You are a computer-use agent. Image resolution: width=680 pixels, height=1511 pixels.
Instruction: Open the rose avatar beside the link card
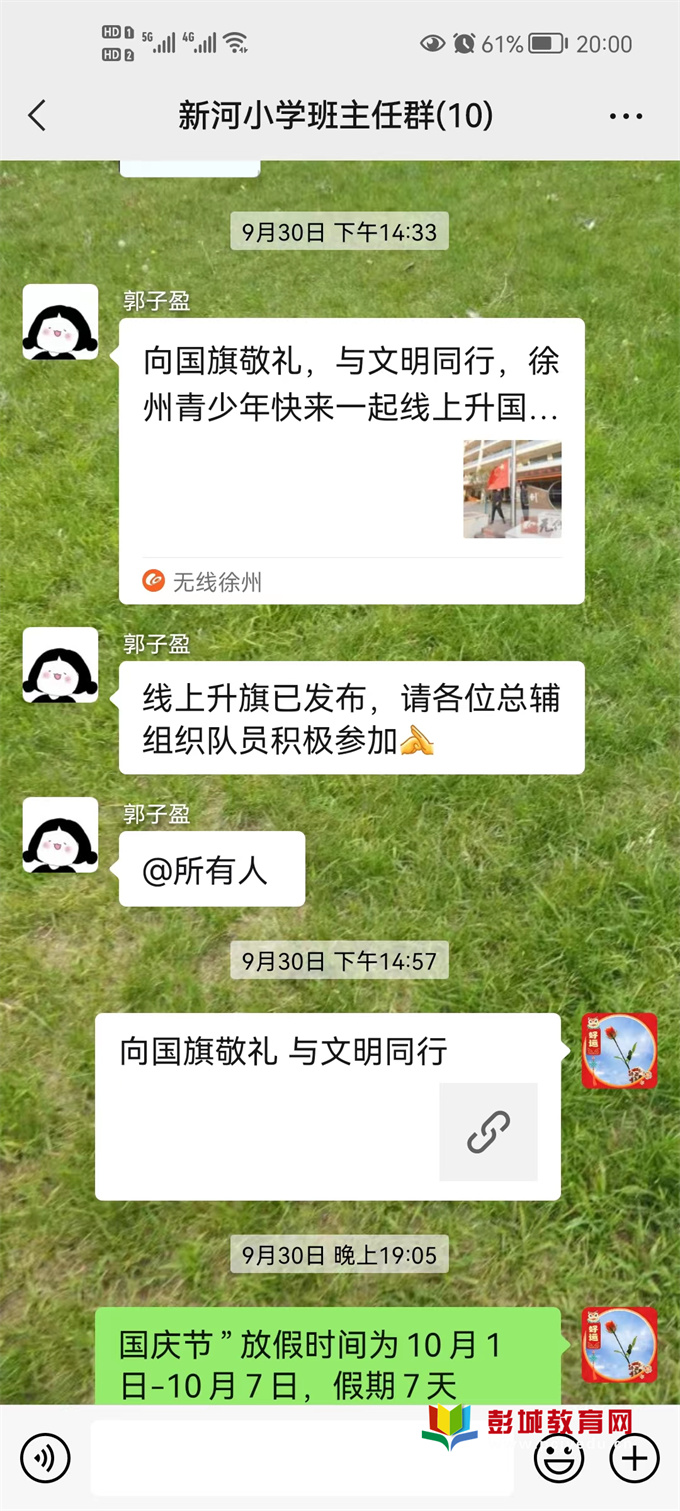point(619,1051)
